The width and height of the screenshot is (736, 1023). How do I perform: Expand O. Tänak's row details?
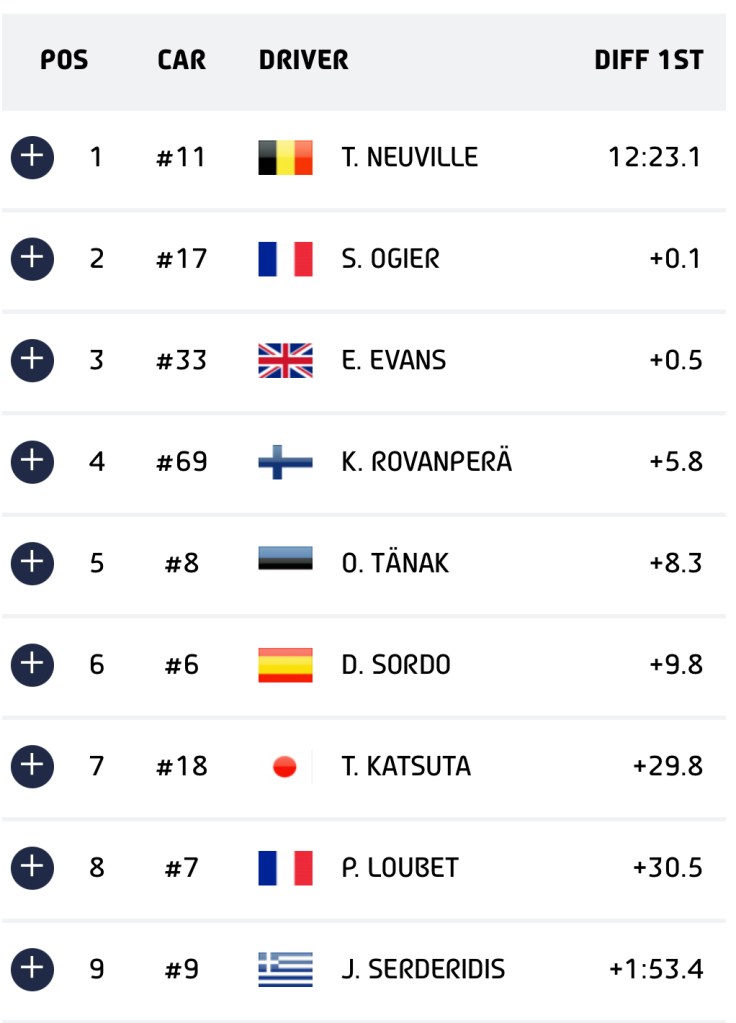tap(32, 563)
